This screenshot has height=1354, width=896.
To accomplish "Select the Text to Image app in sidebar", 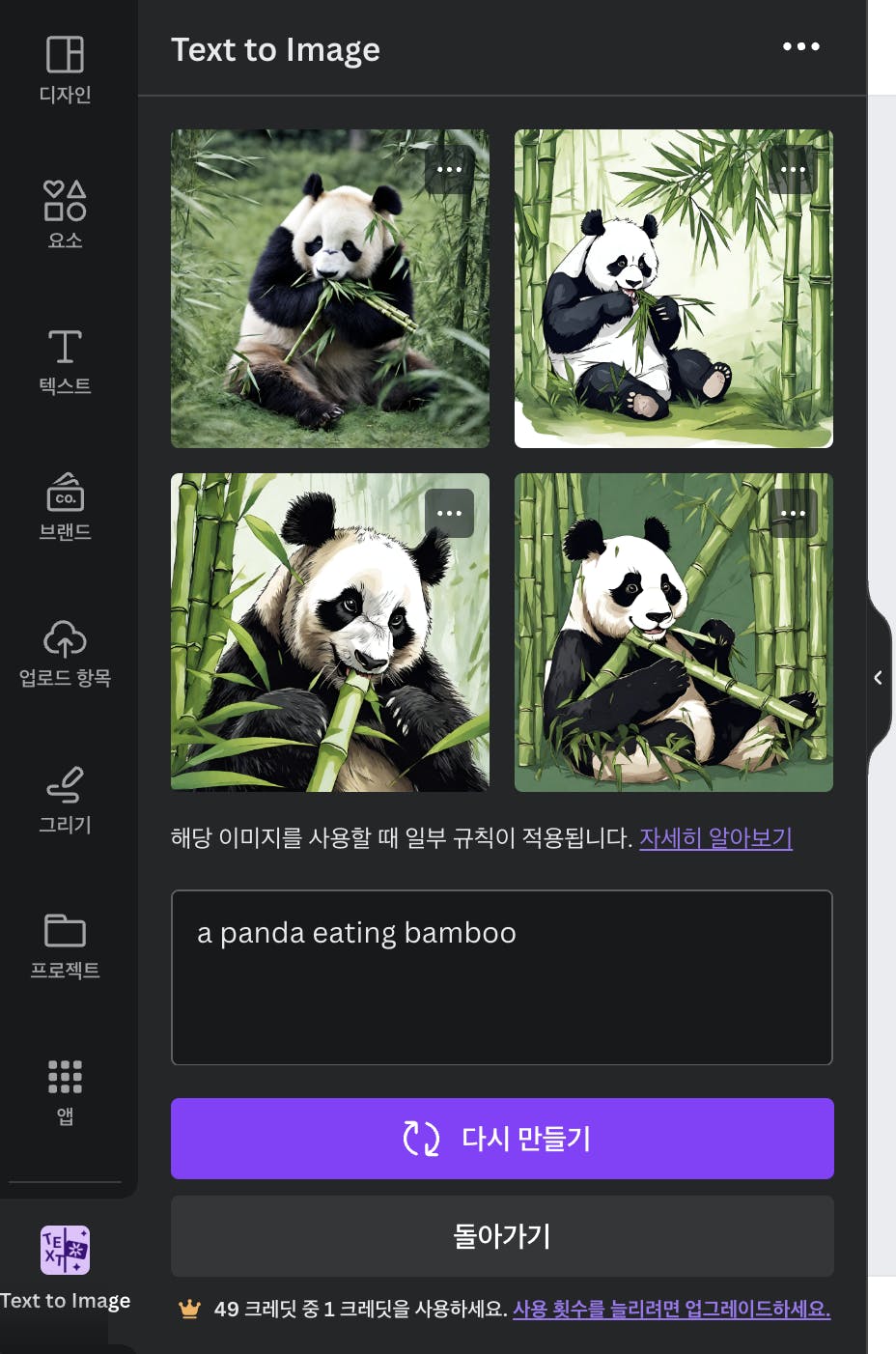I will coord(65,1267).
